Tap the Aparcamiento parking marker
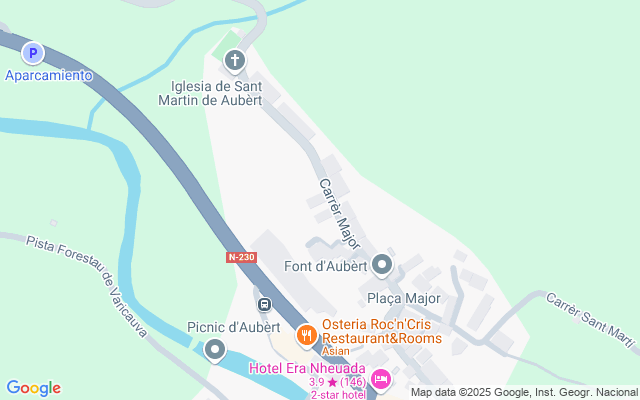The height and width of the screenshot is (400, 640). point(33,53)
